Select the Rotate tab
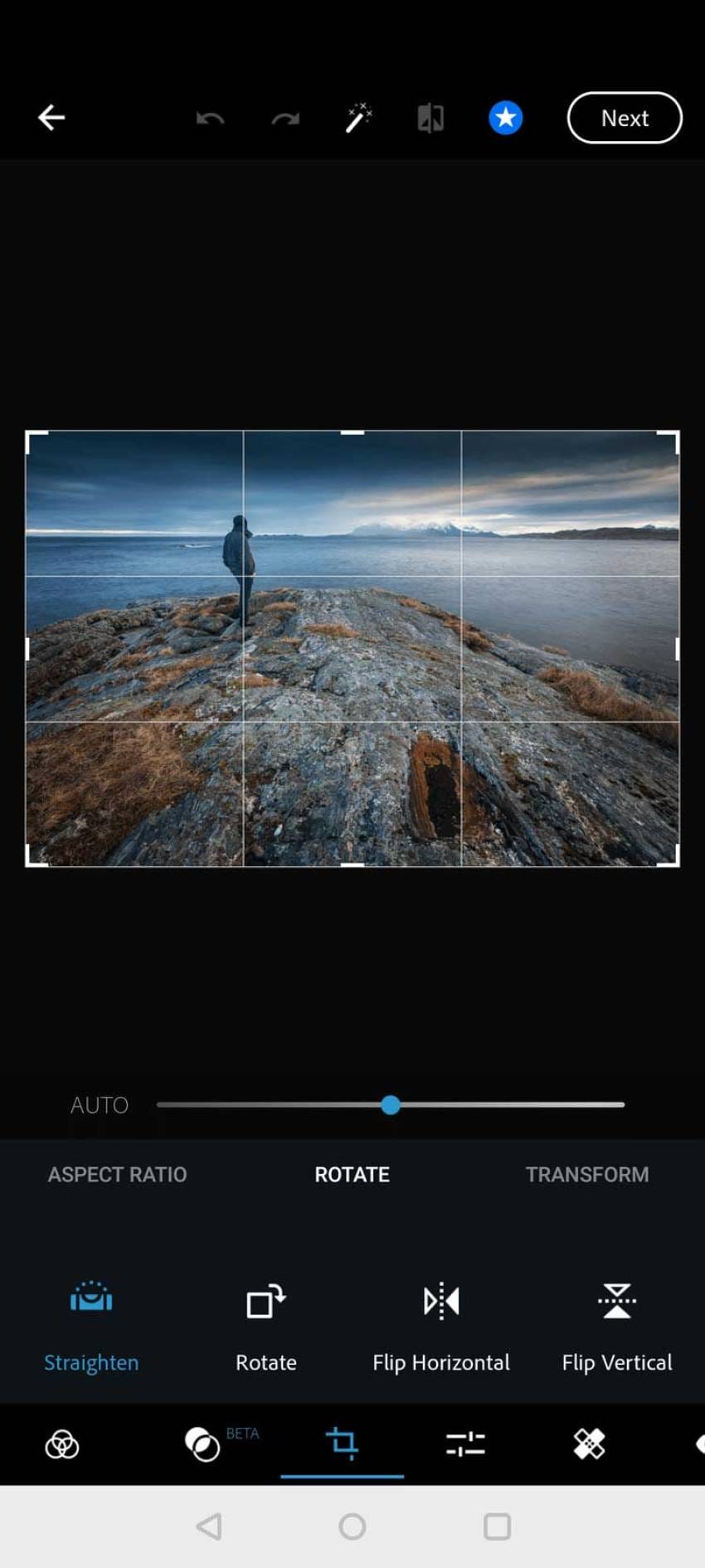 tap(352, 1175)
